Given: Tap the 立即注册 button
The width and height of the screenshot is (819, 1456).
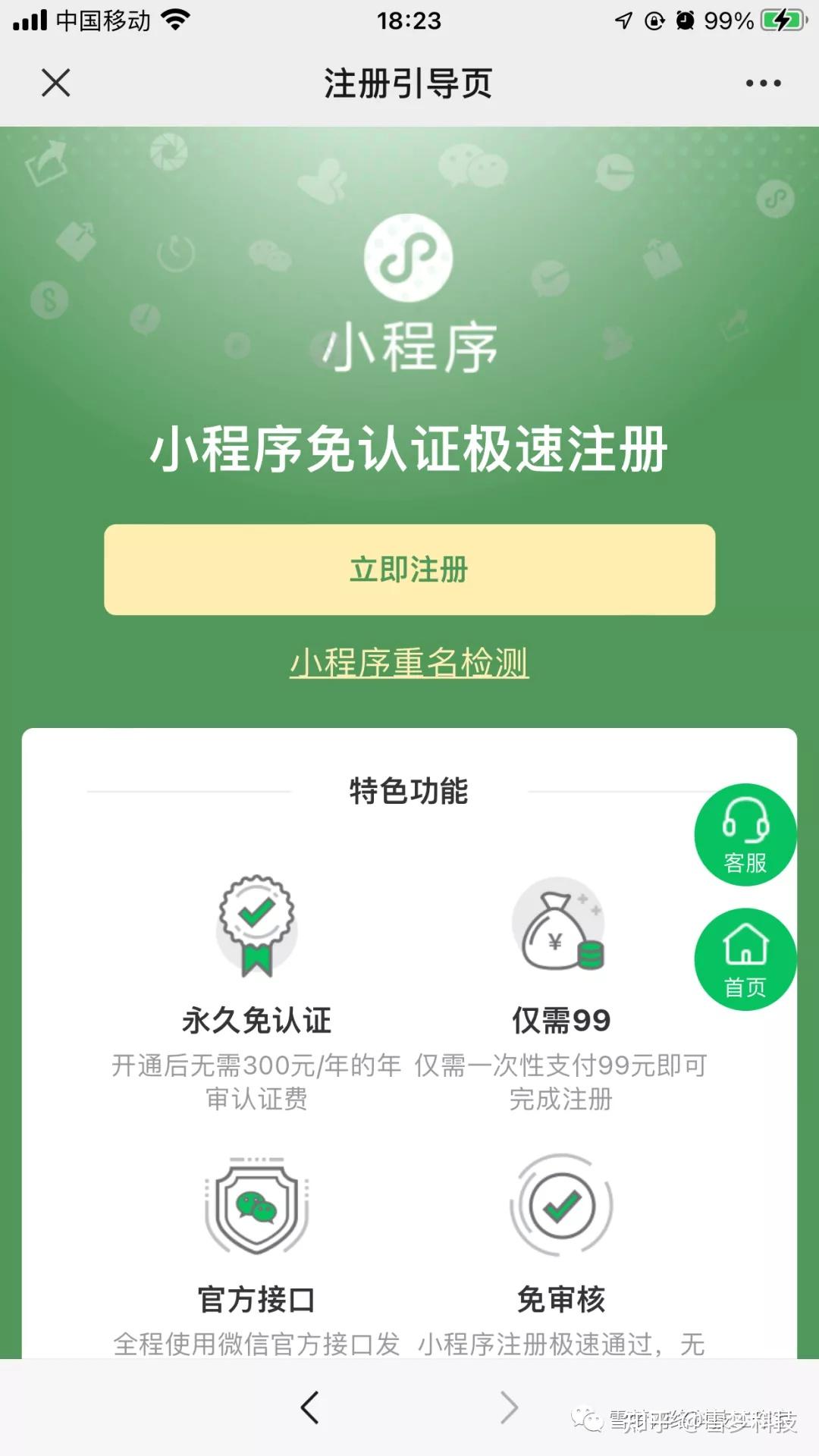Looking at the screenshot, I should click(409, 570).
